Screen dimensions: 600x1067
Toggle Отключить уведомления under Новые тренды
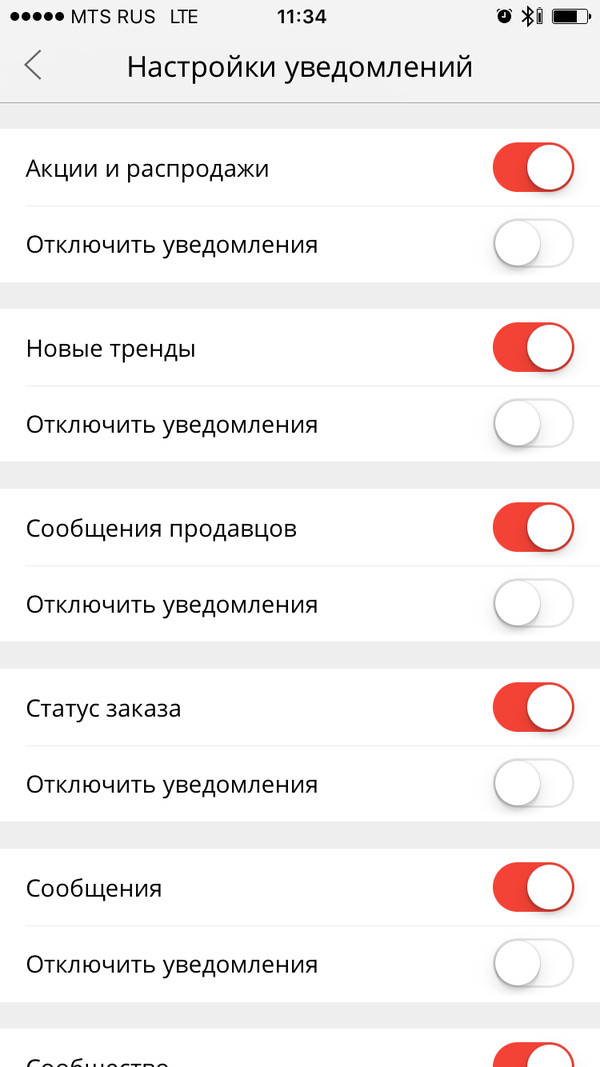click(x=533, y=424)
